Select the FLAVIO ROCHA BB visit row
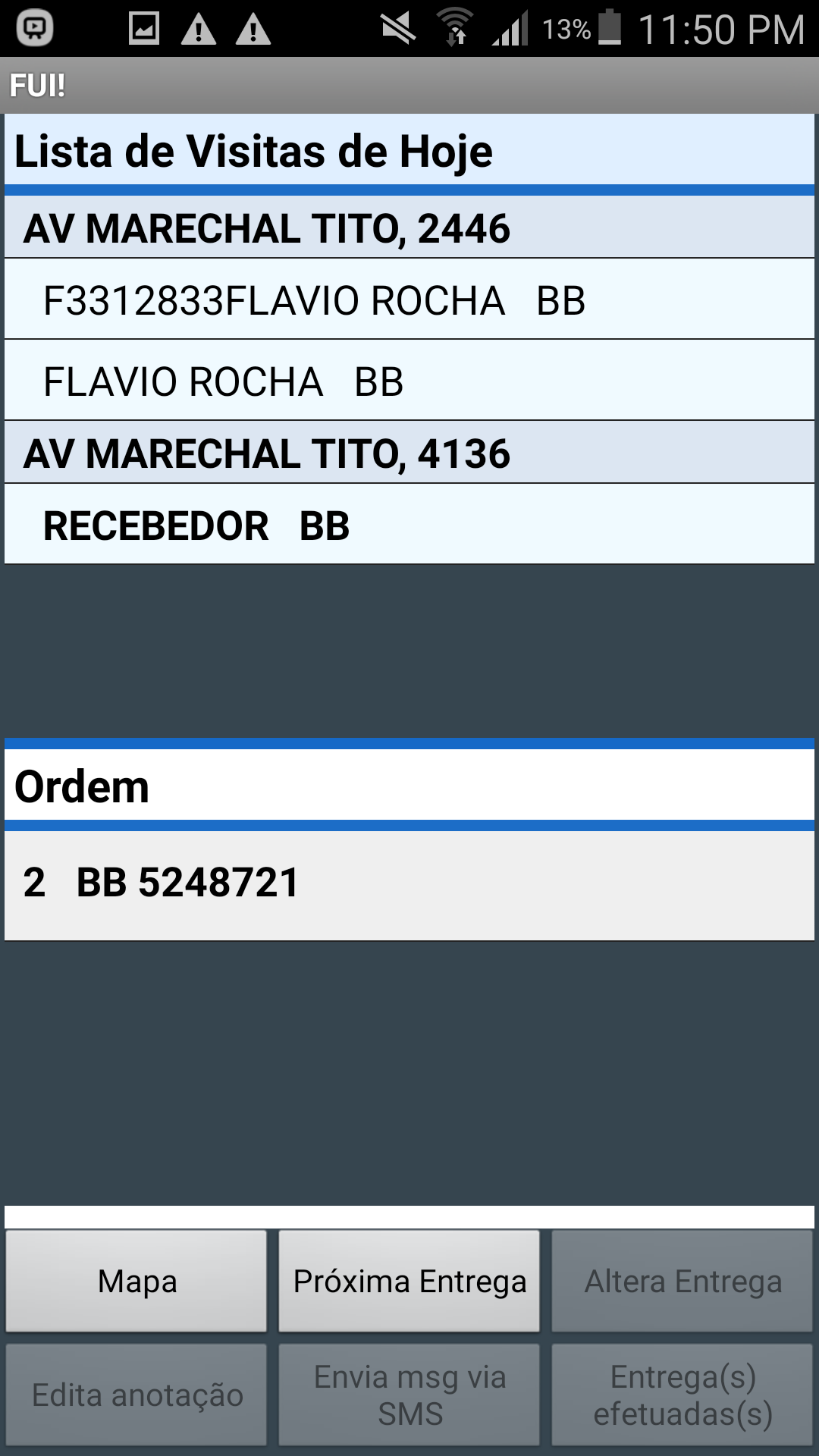This screenshot has width=819, height=1456. tap(409, 381)
